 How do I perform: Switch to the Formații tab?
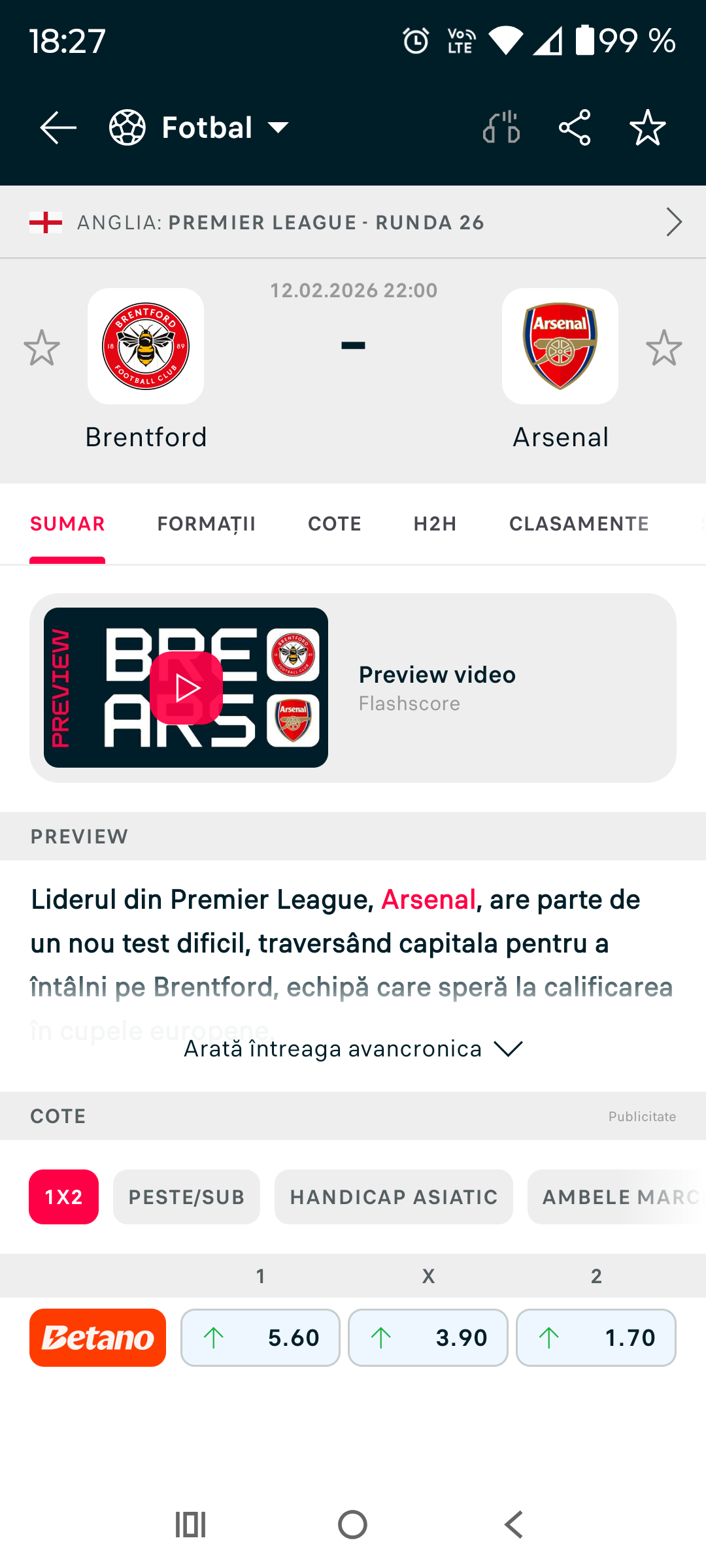[x=206, y=524]
